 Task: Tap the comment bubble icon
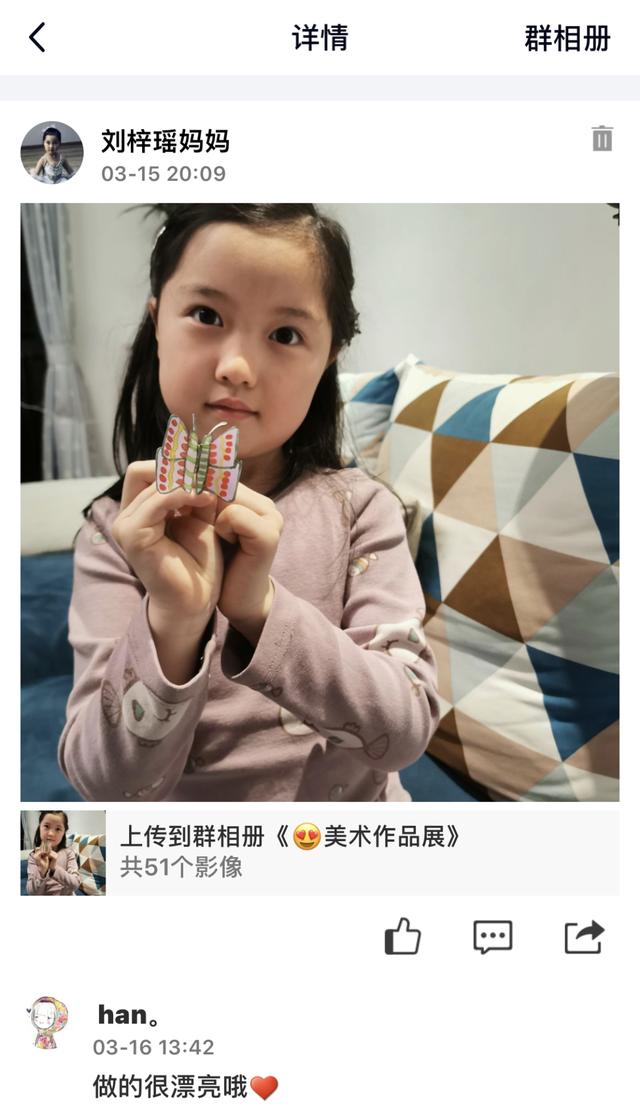coord(492,937)
